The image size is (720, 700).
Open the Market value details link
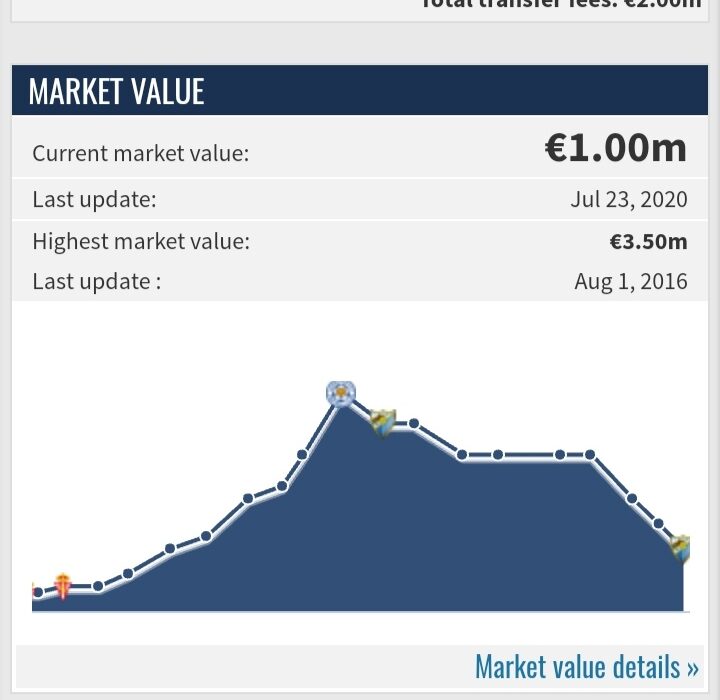586,666
